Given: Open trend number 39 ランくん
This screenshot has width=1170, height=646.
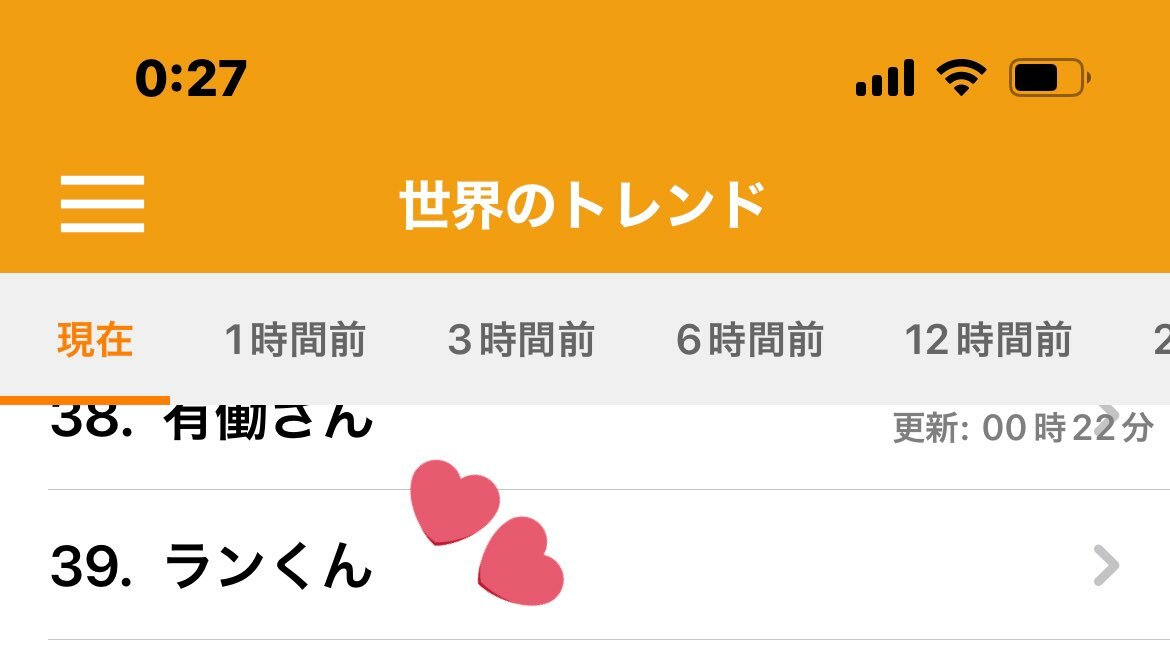Looking at the screenshot, I should click(270, 567).
